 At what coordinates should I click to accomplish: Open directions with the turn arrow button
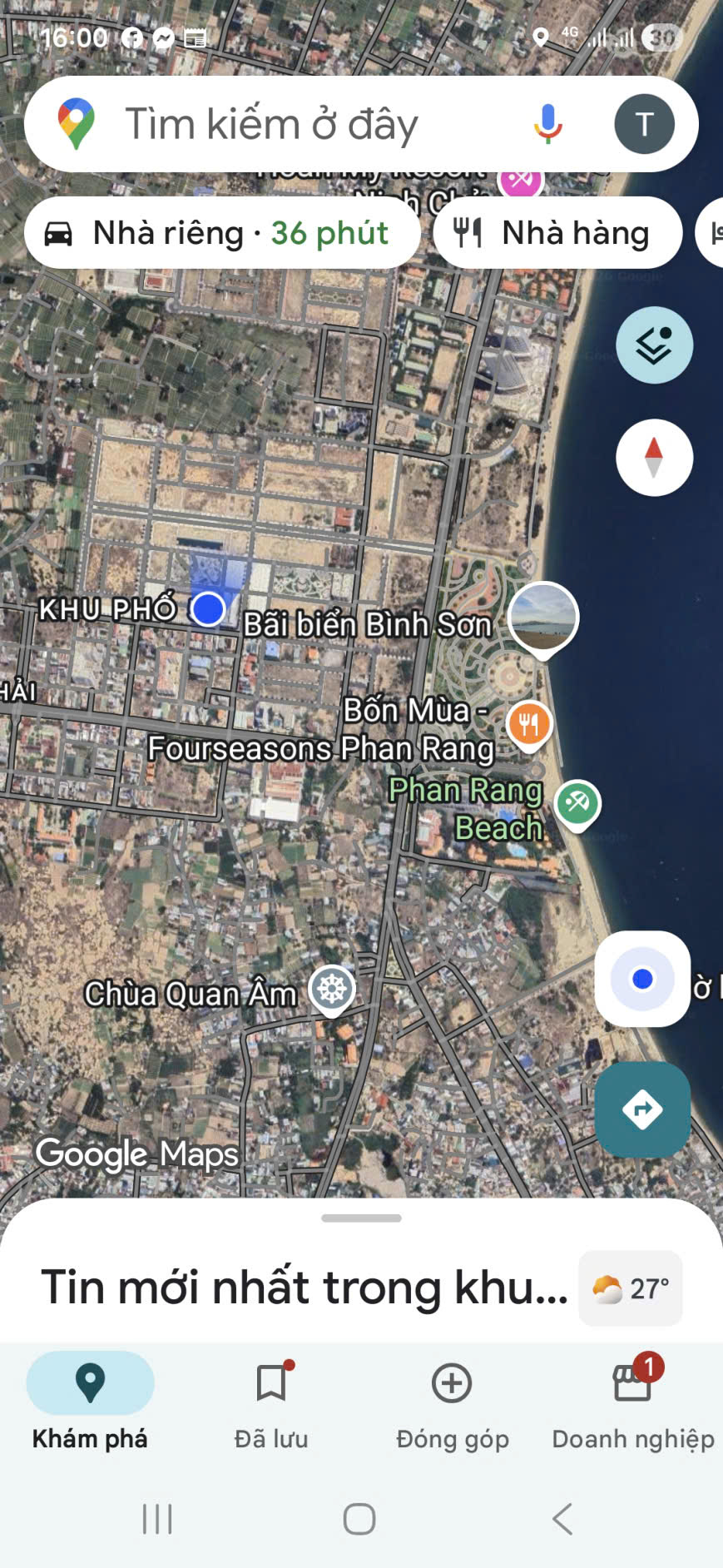(x=641, y=1109)
